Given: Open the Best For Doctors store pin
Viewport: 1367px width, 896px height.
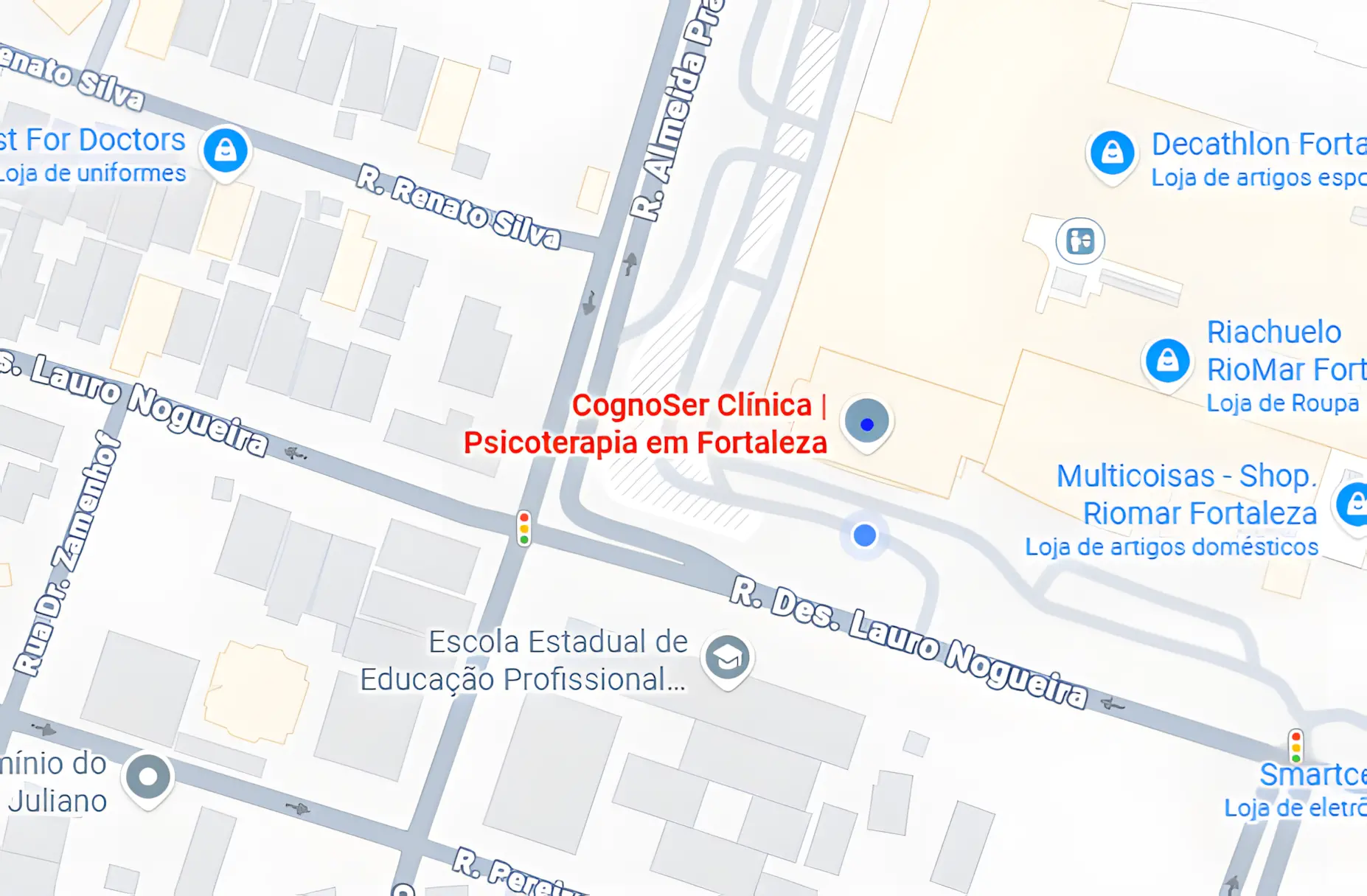Looking at the screenshot, I should [x=226, y=150].
